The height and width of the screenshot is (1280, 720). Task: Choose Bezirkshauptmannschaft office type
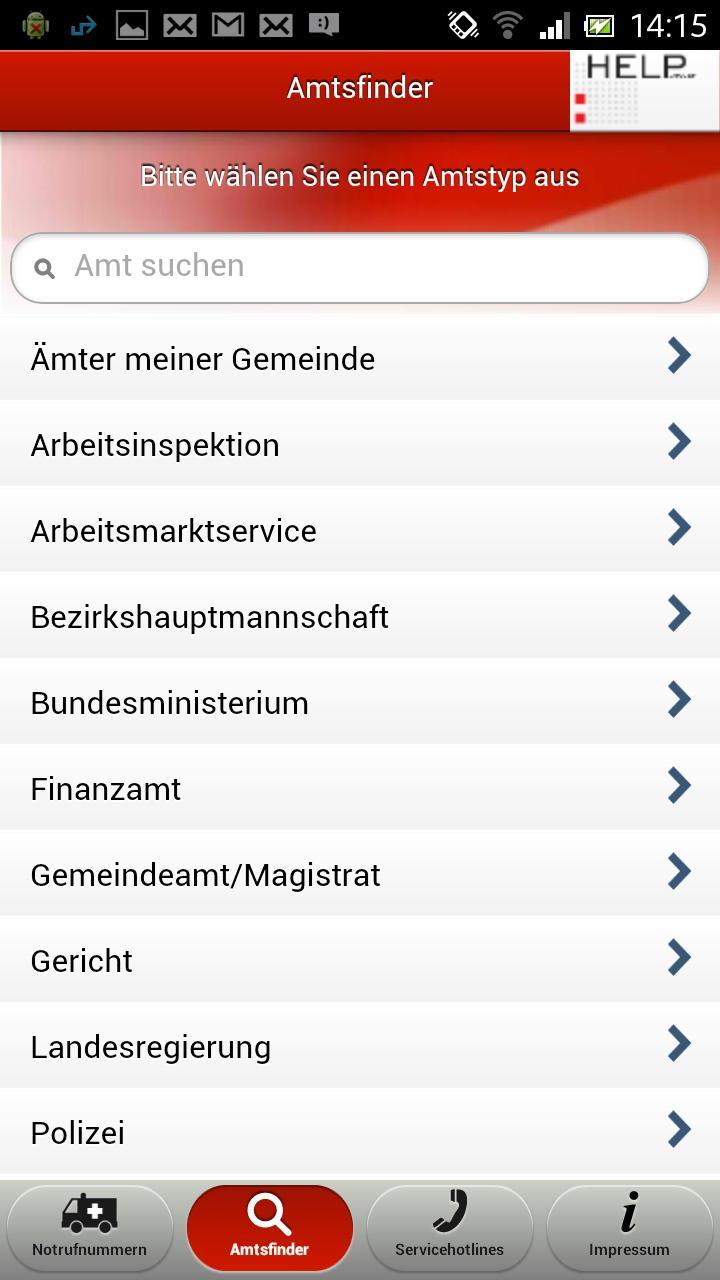click(360, 616)
